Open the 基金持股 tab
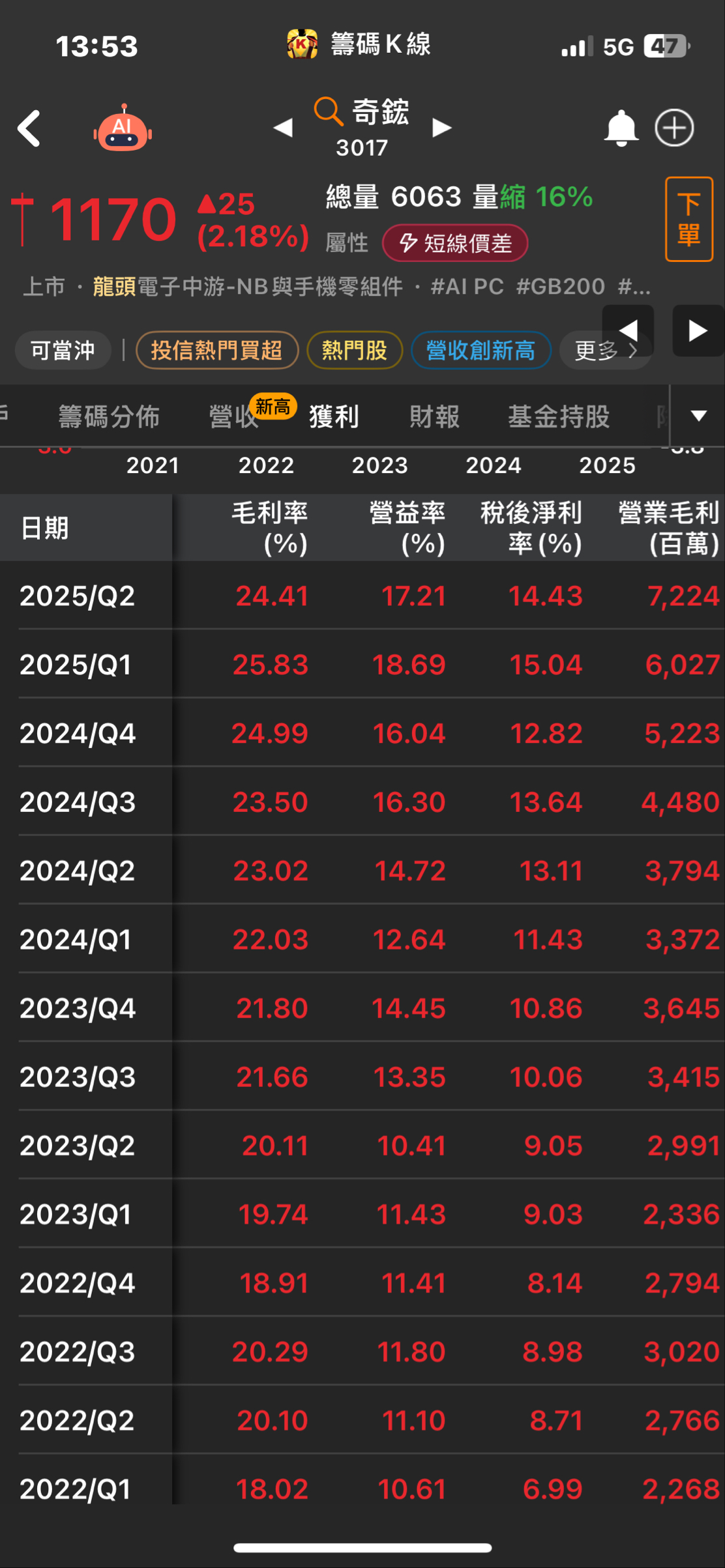 click(559, 416)
